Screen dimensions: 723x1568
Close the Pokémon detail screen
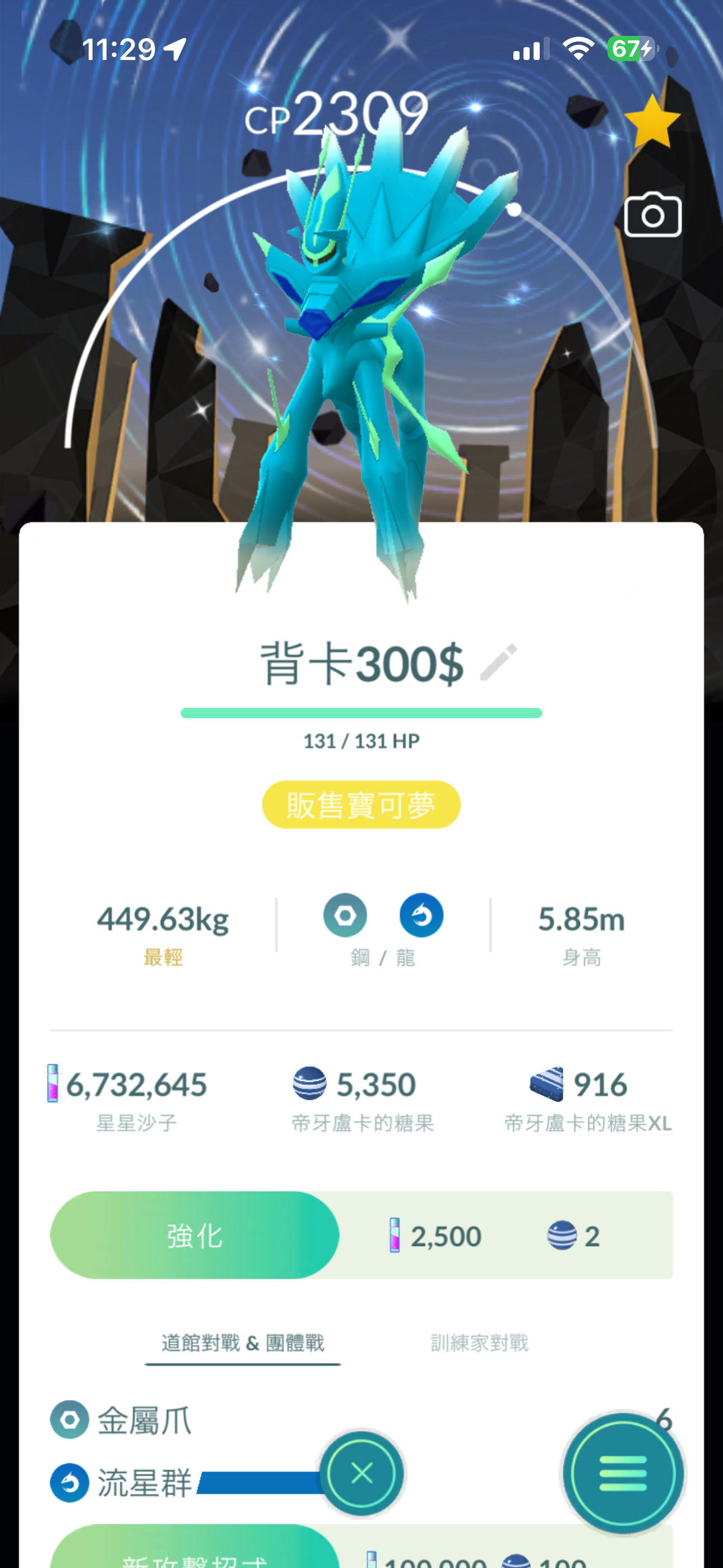(362, 1474)
